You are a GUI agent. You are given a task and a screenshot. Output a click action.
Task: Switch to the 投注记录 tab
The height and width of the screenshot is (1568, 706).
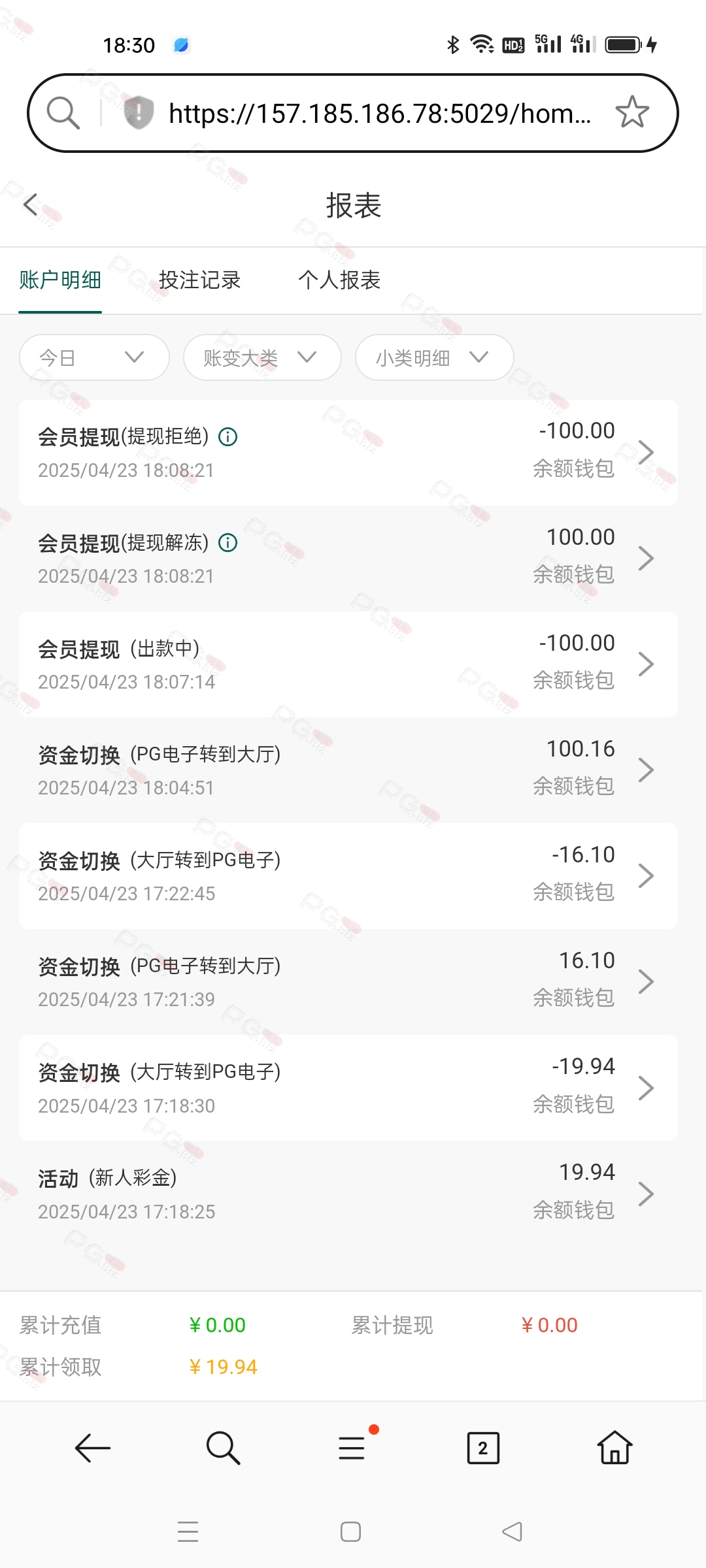[199, 280]
